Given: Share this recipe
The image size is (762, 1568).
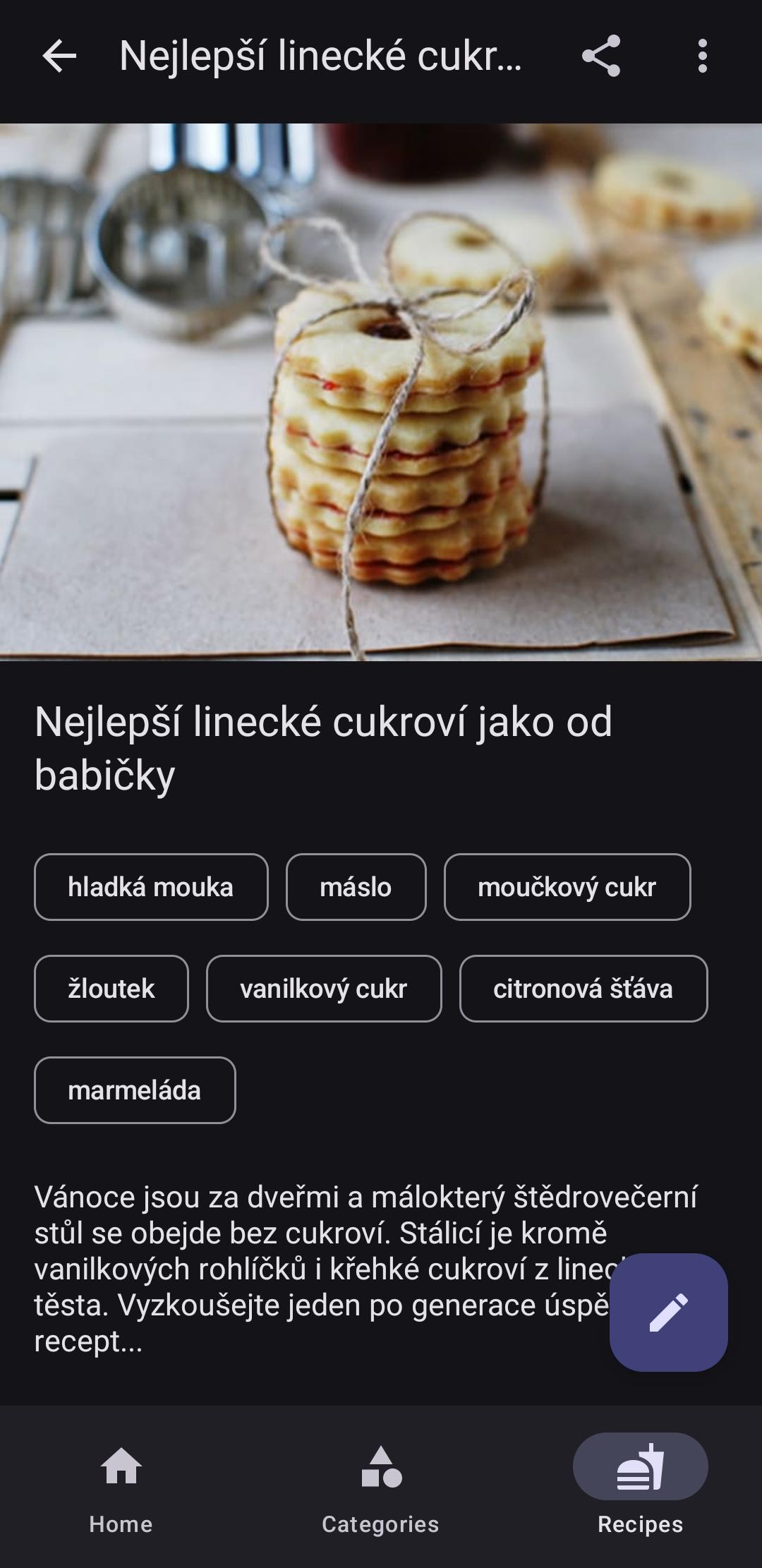Looking at the screenshot, I should coord(601,56).
